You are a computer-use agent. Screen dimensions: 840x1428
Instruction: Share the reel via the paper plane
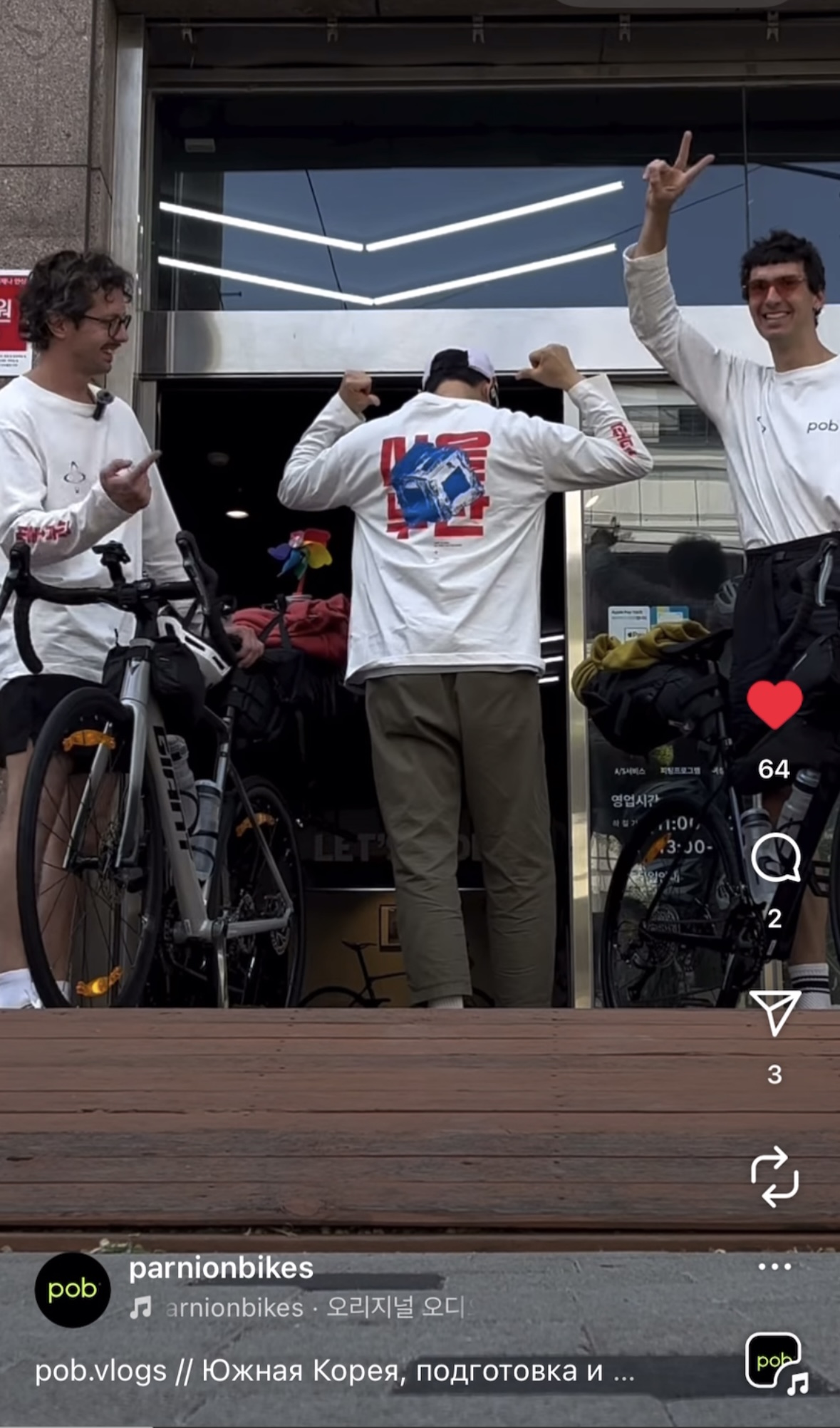(774, 1011)
